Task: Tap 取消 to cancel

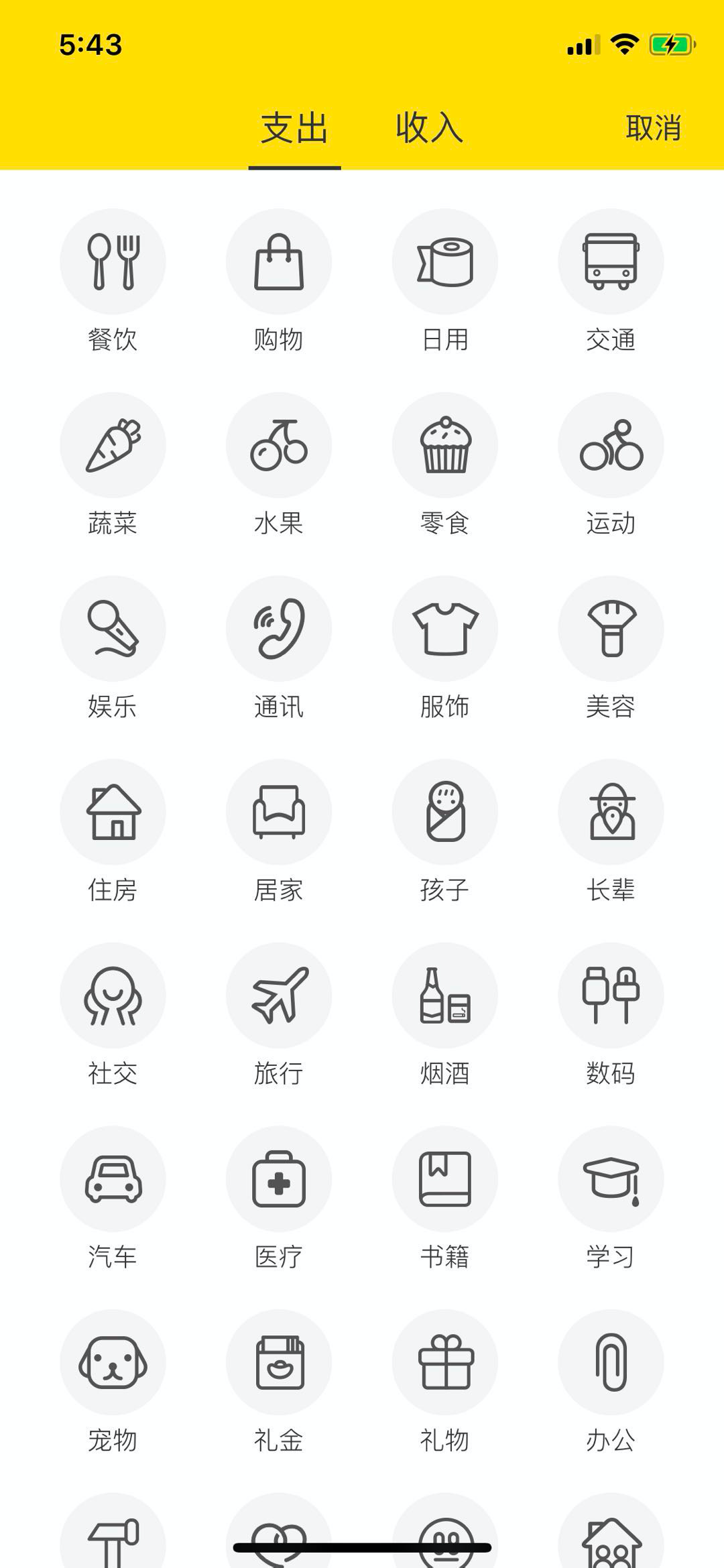Action: 653,127
